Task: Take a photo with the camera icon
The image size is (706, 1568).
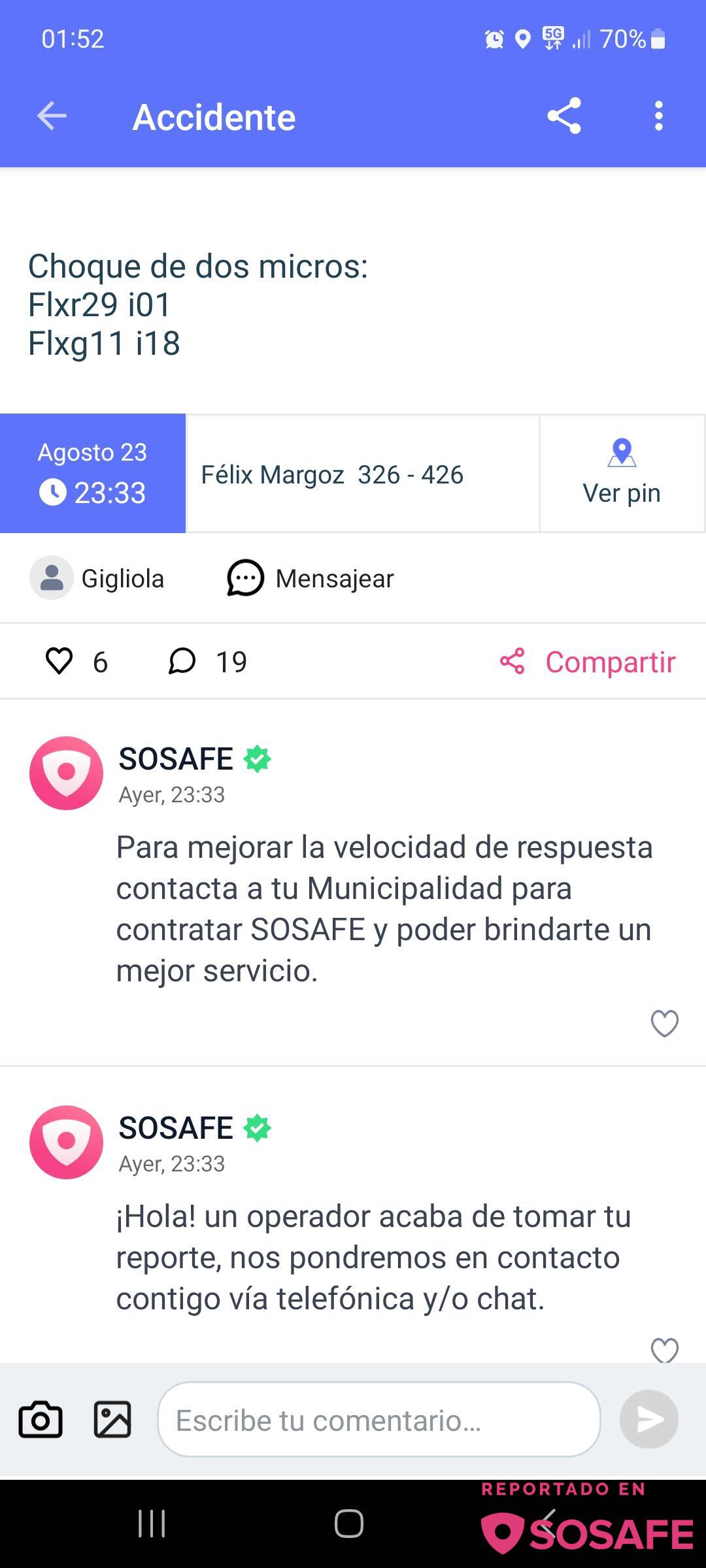Action: (41, 1420)
